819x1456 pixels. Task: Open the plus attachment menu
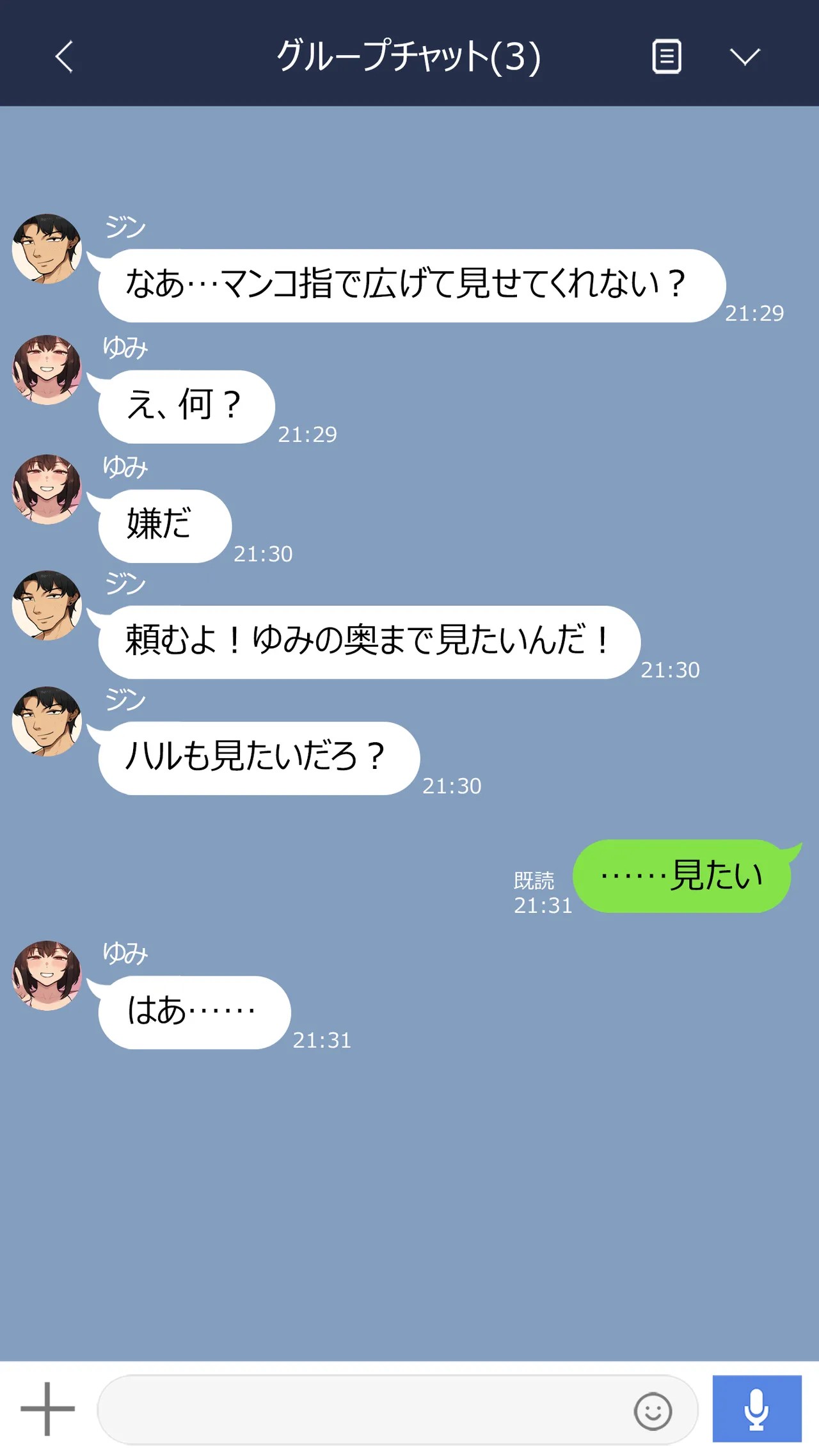click(x=48, y=1409)
